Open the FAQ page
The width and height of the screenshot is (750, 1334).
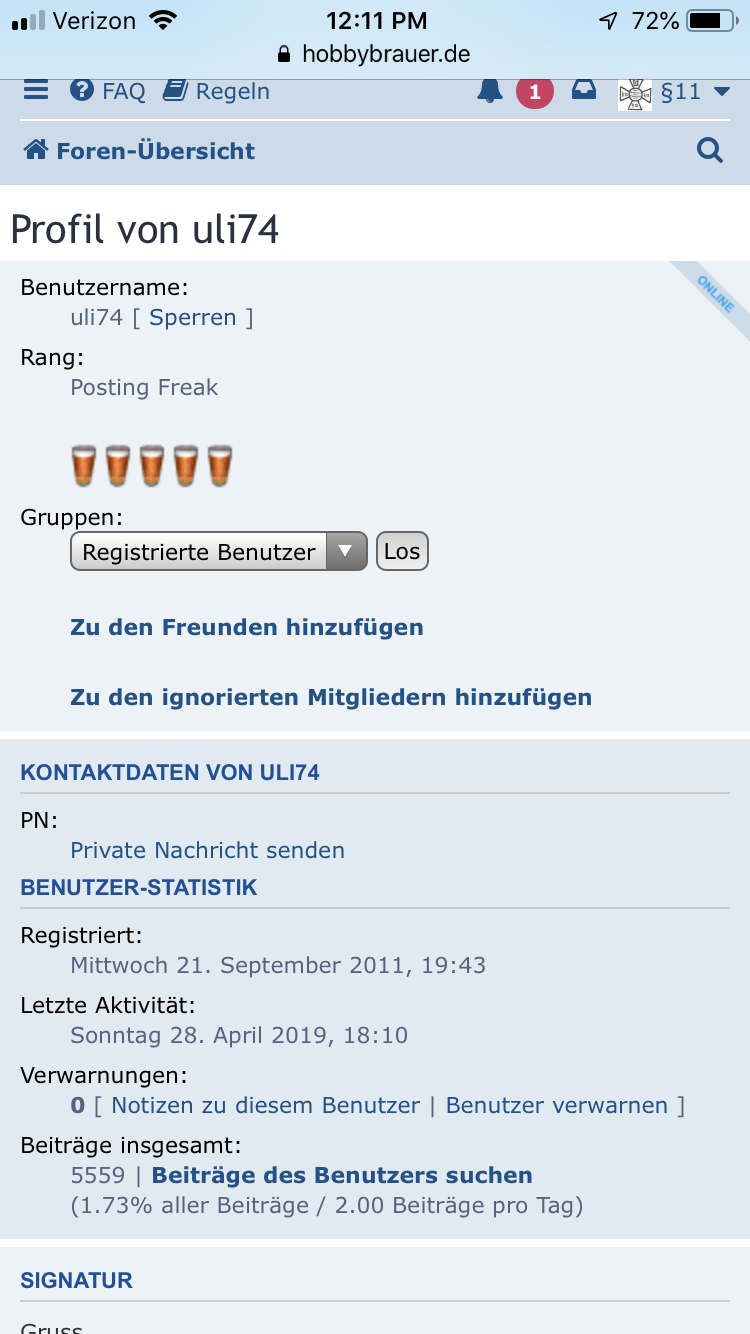108,91
